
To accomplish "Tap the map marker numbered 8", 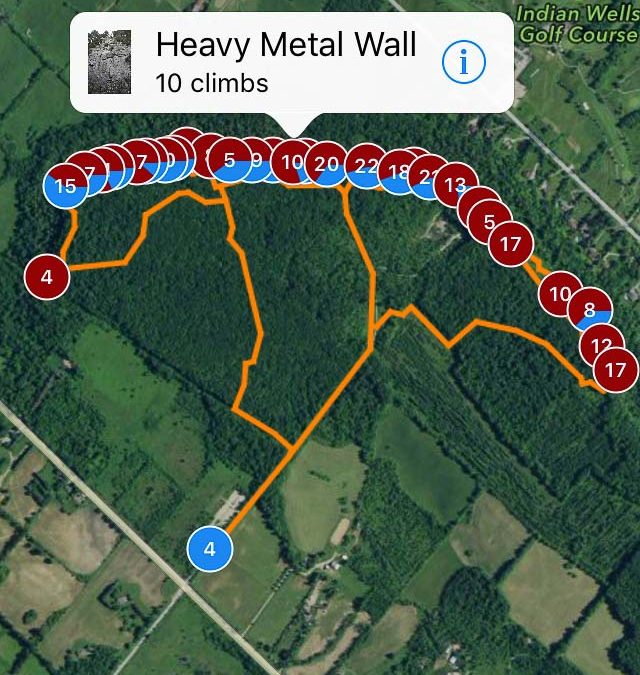I will [590, 310].
